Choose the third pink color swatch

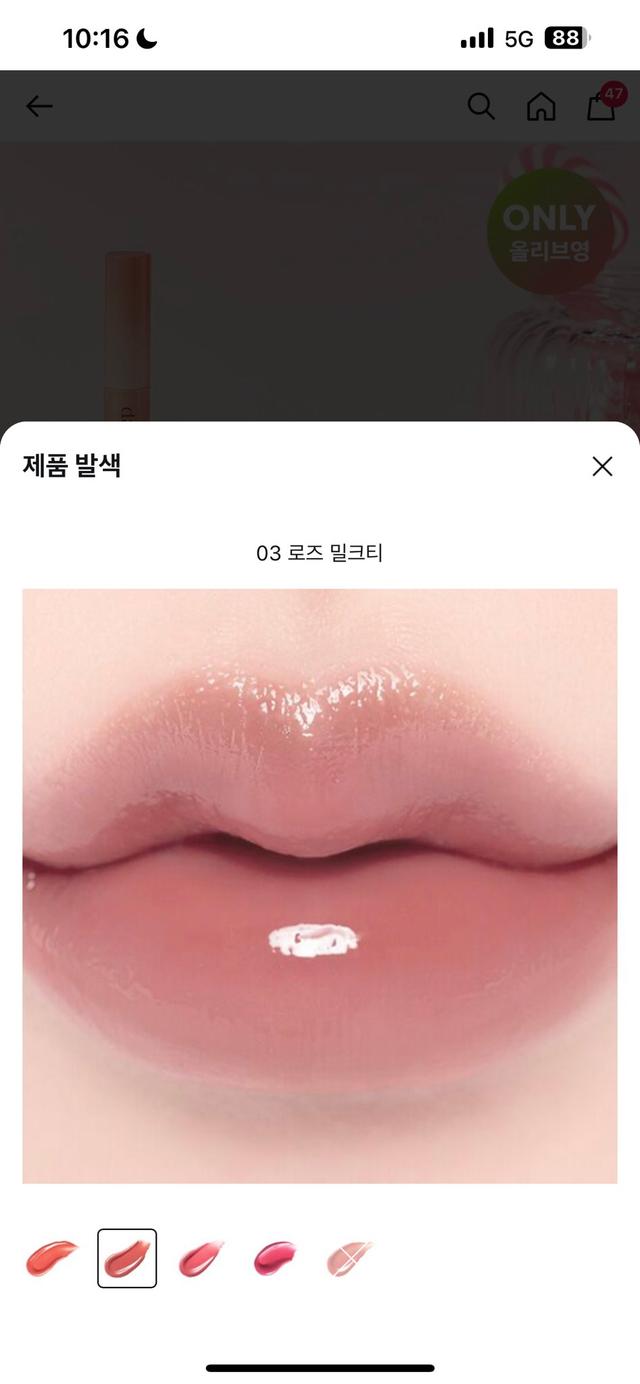[x=201, y=1257]
